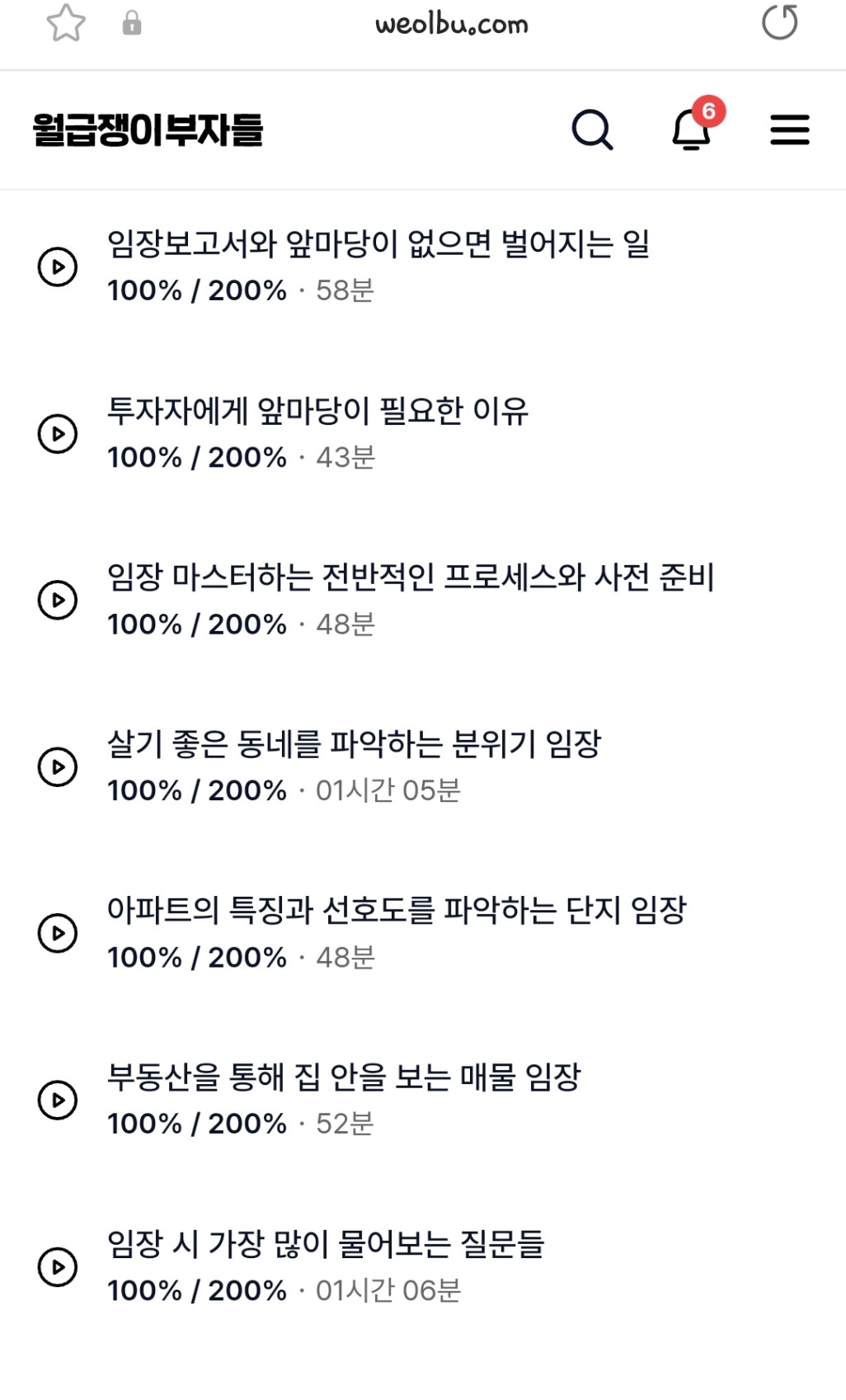Tap the weolbu.com address bar
The image size is (846, 1400).
451,25
